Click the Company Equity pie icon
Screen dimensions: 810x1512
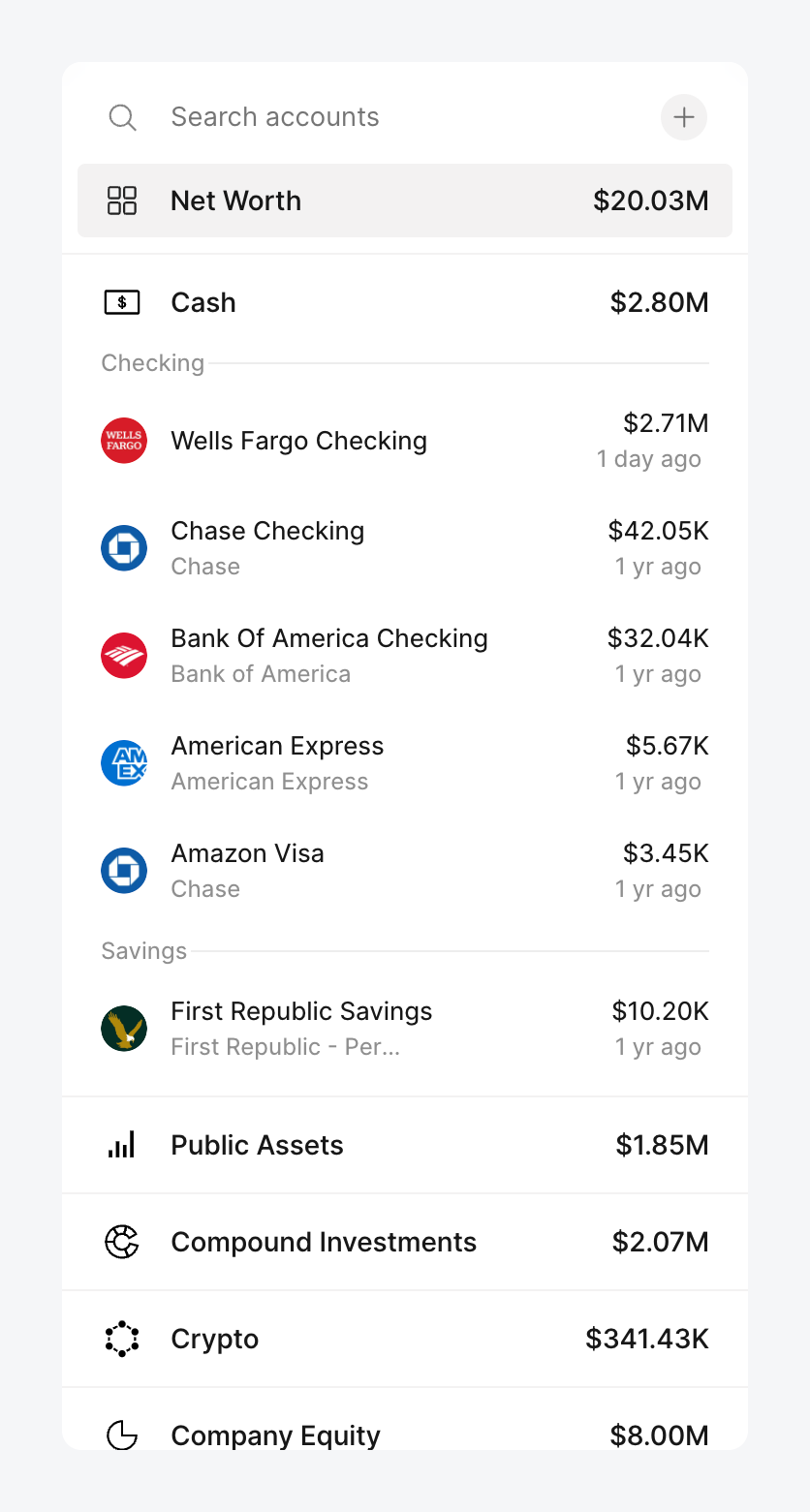click(120, 1435)
